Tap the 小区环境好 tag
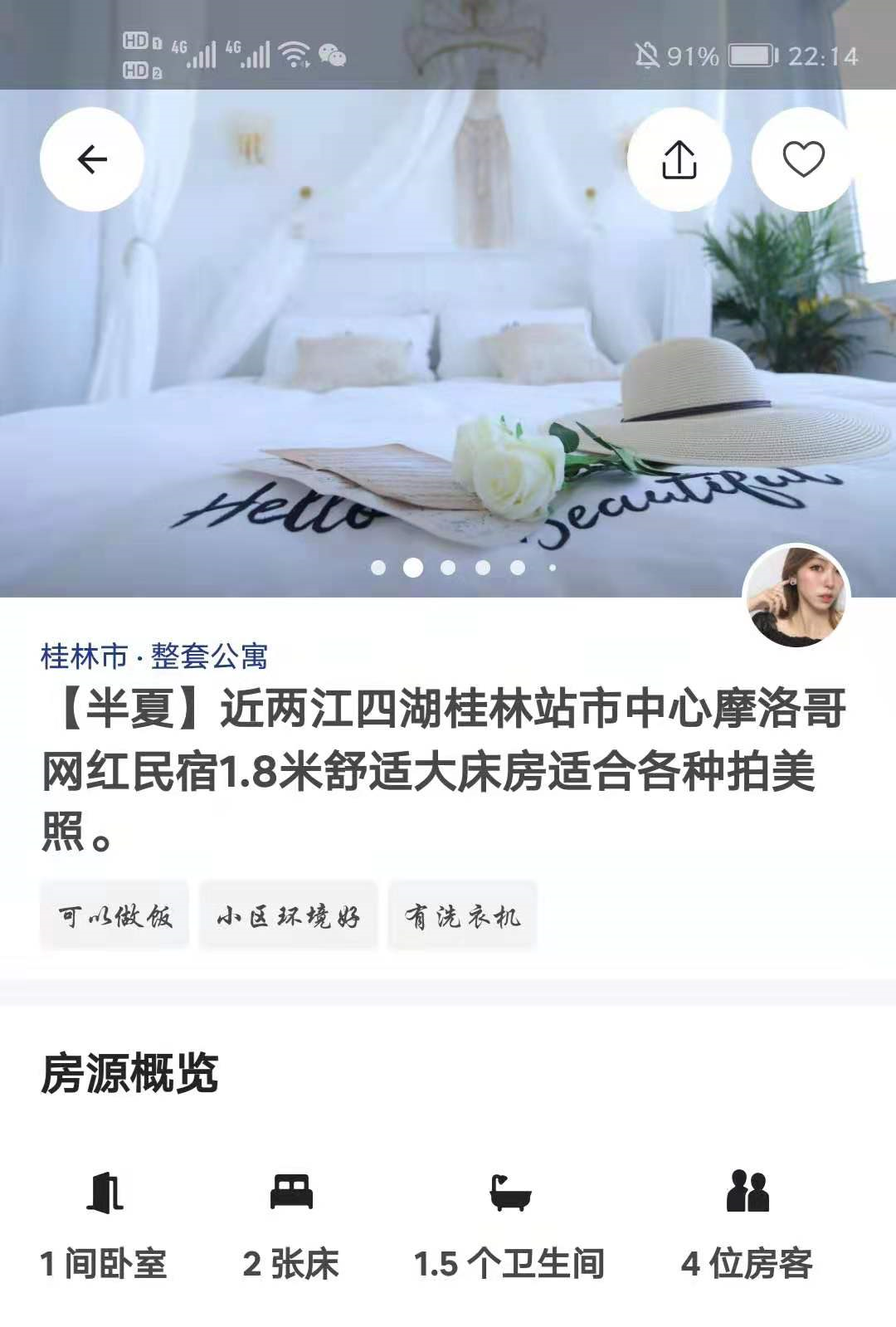This screenshot has height=1327, width=896. click(288, 916)
